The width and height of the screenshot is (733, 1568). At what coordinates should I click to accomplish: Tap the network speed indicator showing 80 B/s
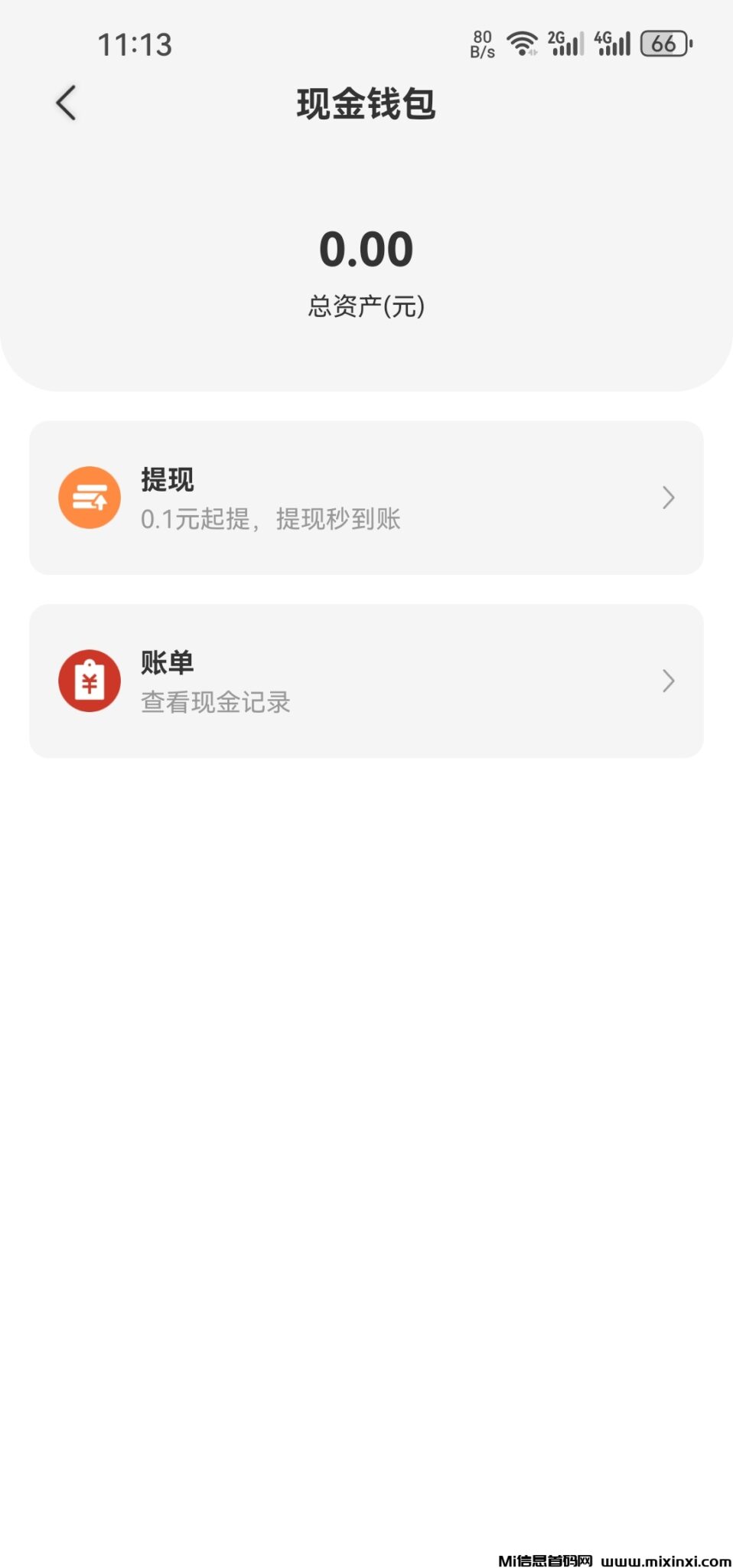point(481,45)
